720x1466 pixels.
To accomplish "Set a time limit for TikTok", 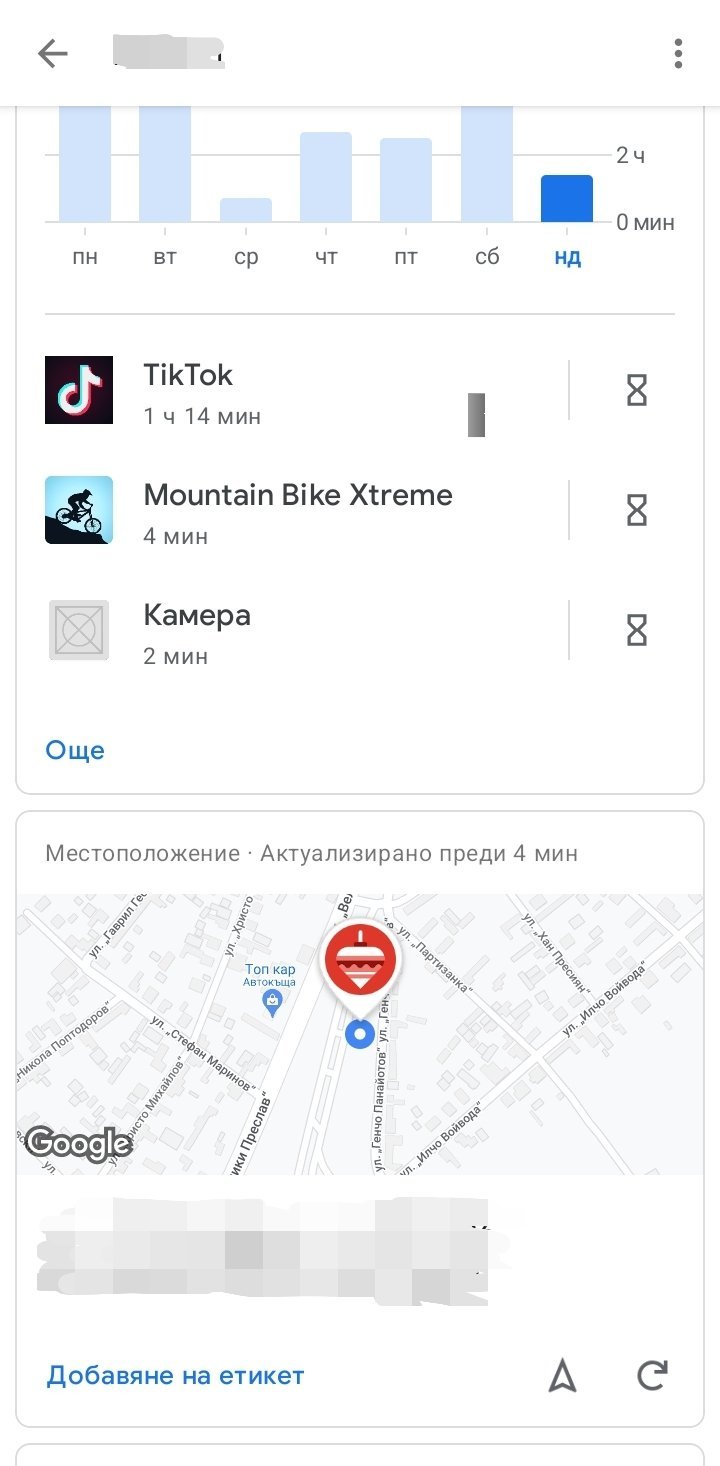I will coord(637,390).
